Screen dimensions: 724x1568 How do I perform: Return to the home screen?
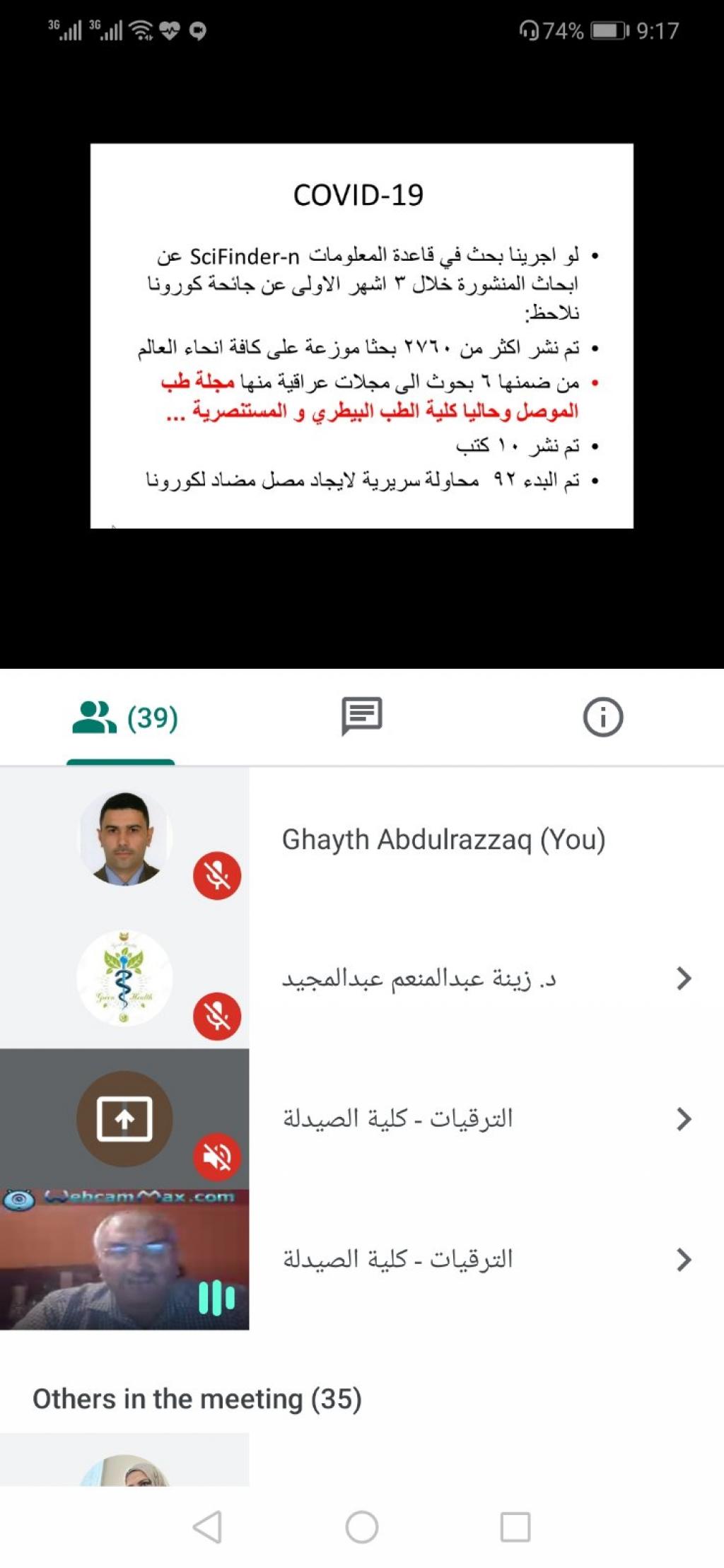tap(361, 1526)
